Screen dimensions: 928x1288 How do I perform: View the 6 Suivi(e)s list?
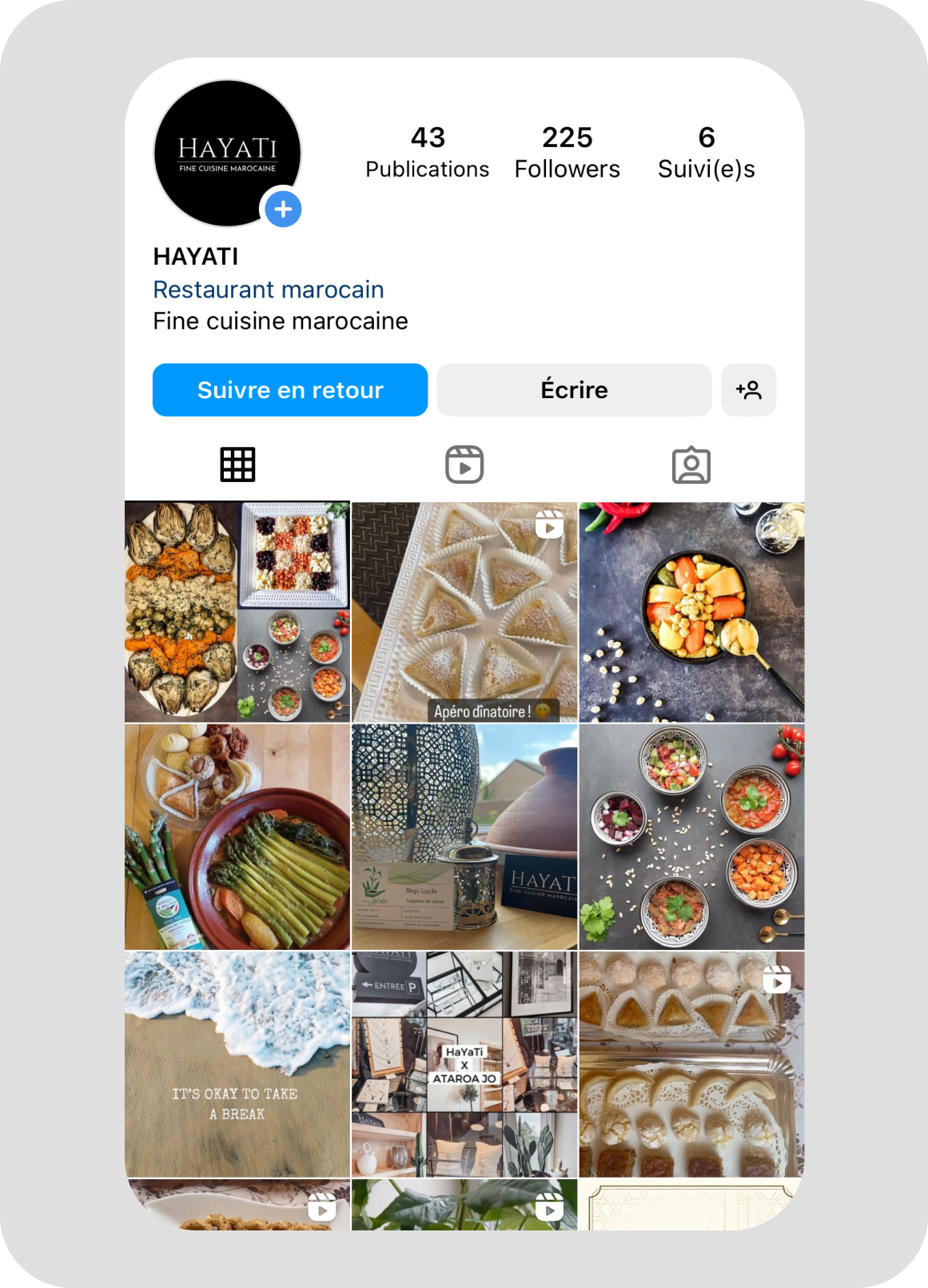(x=706, y=152)
